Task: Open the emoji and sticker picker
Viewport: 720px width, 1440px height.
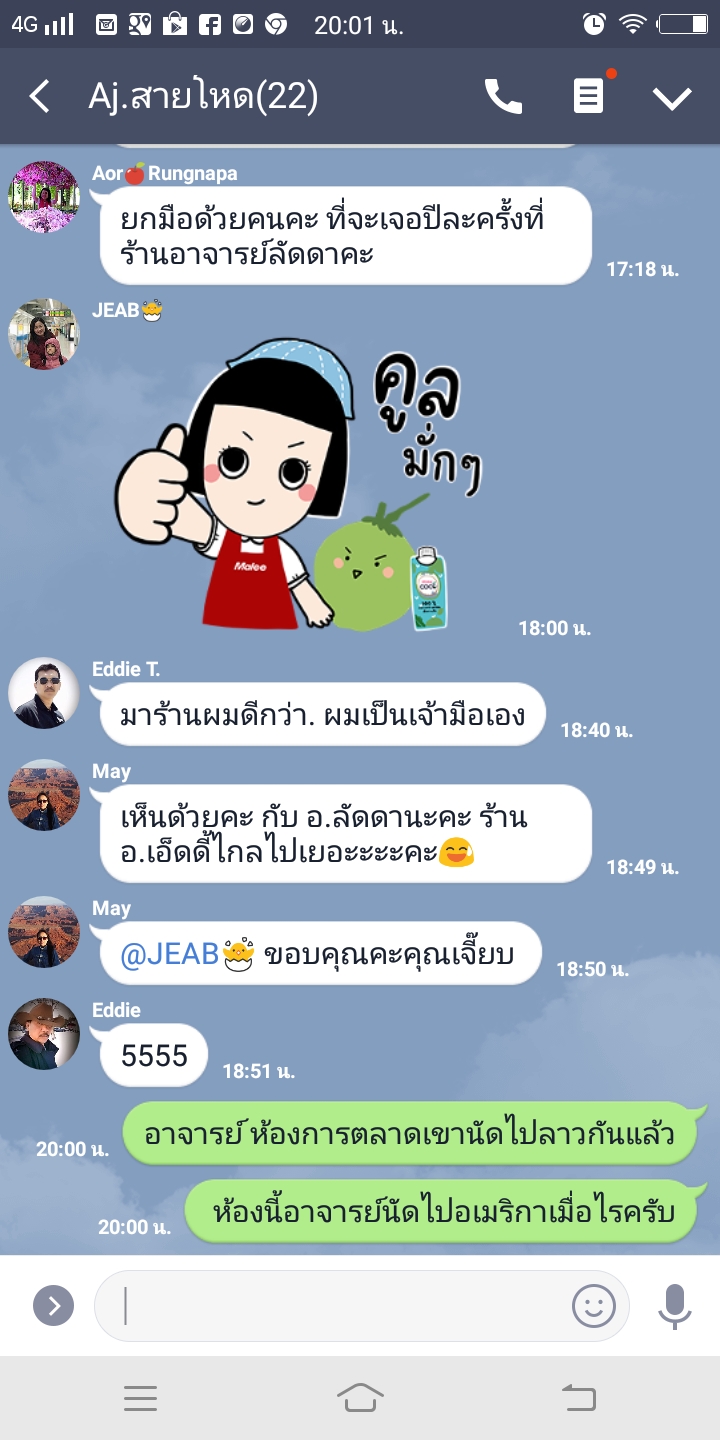Action: point(593,1305)
